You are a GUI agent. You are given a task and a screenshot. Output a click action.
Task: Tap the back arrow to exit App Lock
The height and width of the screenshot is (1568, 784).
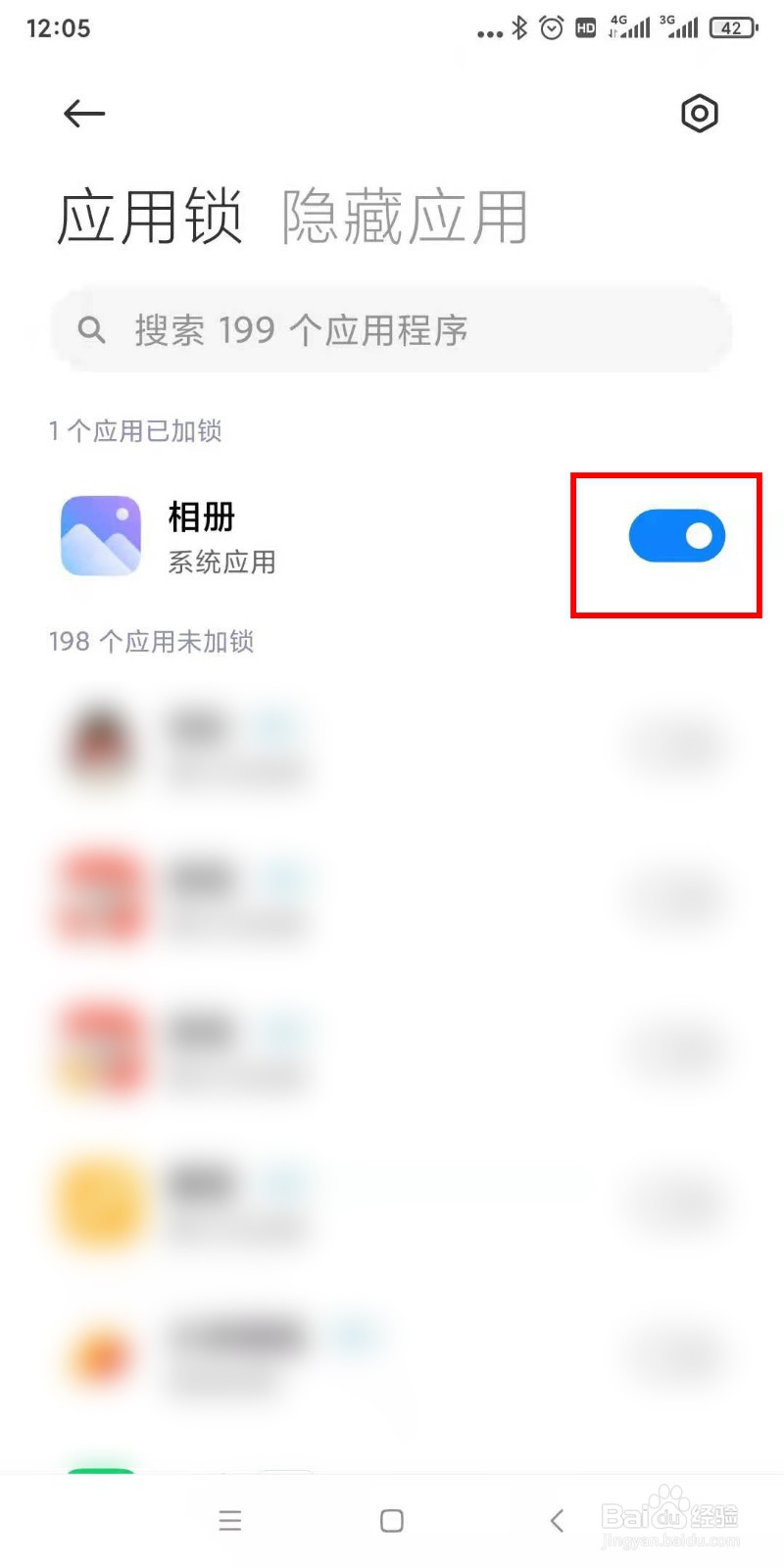[x=83, y=114]
